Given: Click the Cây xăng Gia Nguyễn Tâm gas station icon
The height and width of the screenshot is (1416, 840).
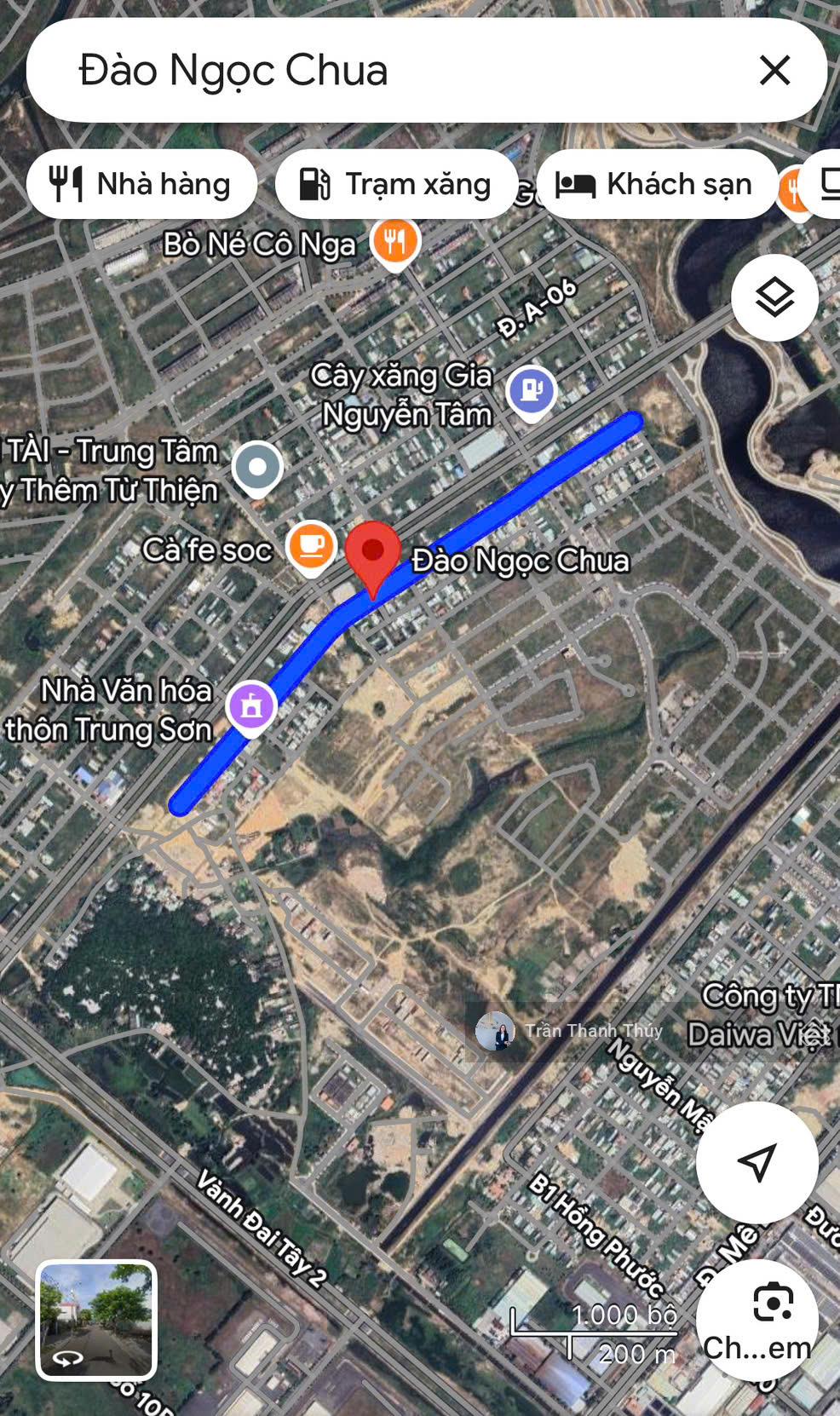Looking at the screenshot, I should pyautogui.click(x=532, y=391).
